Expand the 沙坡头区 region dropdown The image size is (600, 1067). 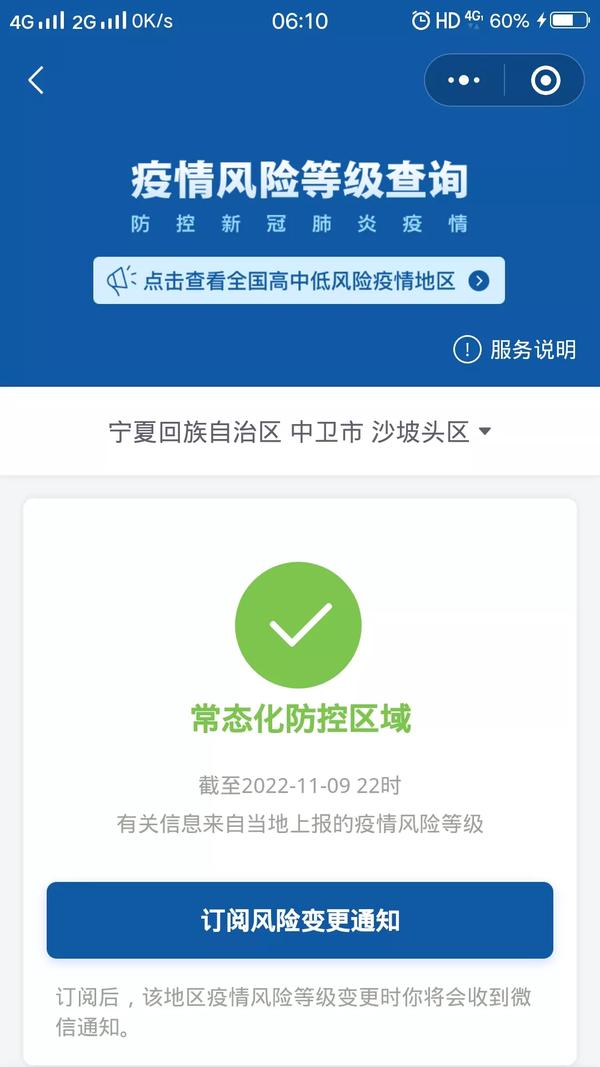(x=299, y=431)
